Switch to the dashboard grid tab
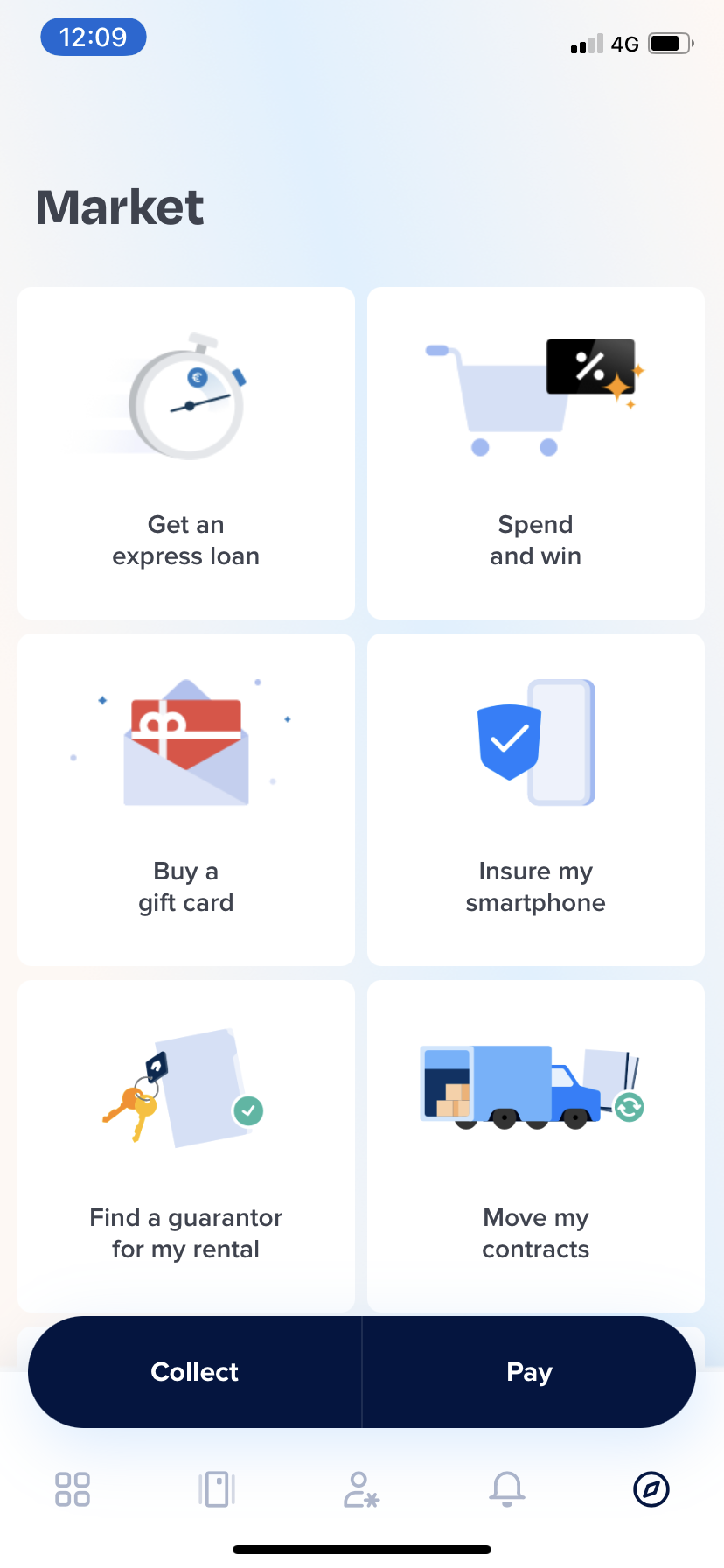 [73, 1488]
